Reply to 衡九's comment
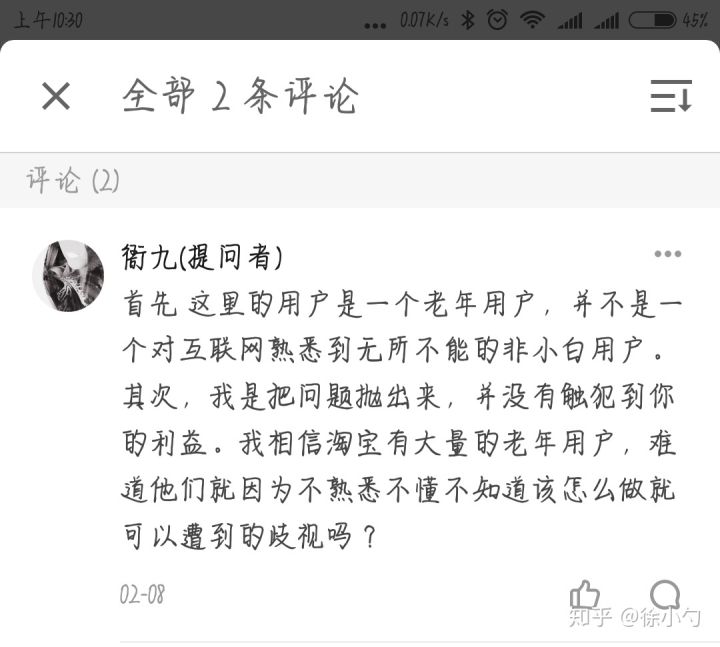The width and height of the screenshot is (720, 647). tap(664, 594)
